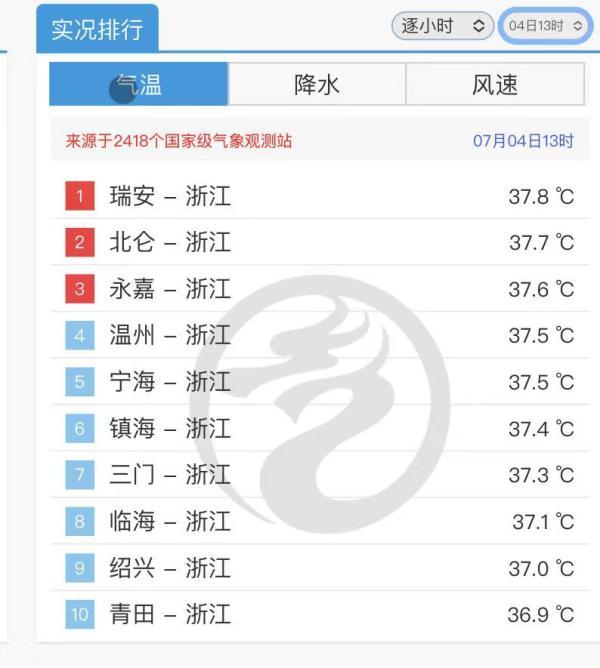Switch to the 风速 tab

tap(495, 85)
